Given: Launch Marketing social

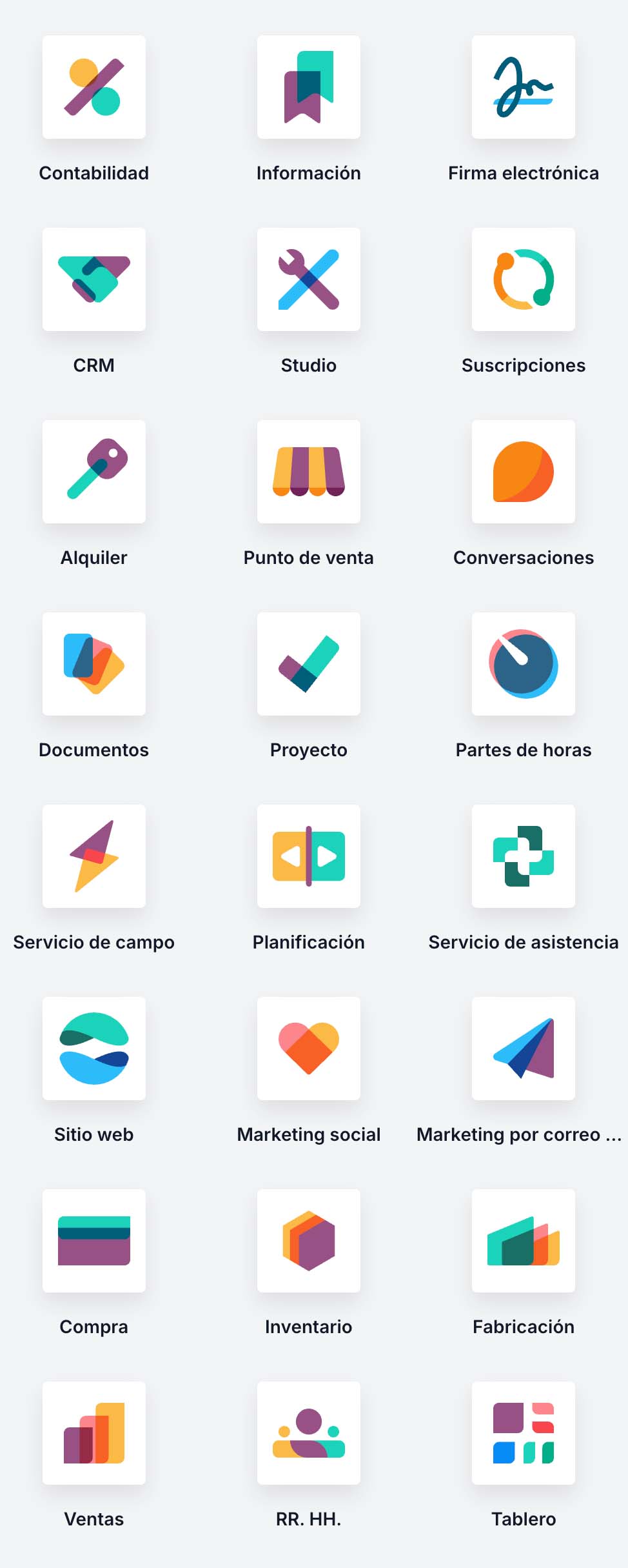Looking at the screenshot, I should [x=309, y=1049].
